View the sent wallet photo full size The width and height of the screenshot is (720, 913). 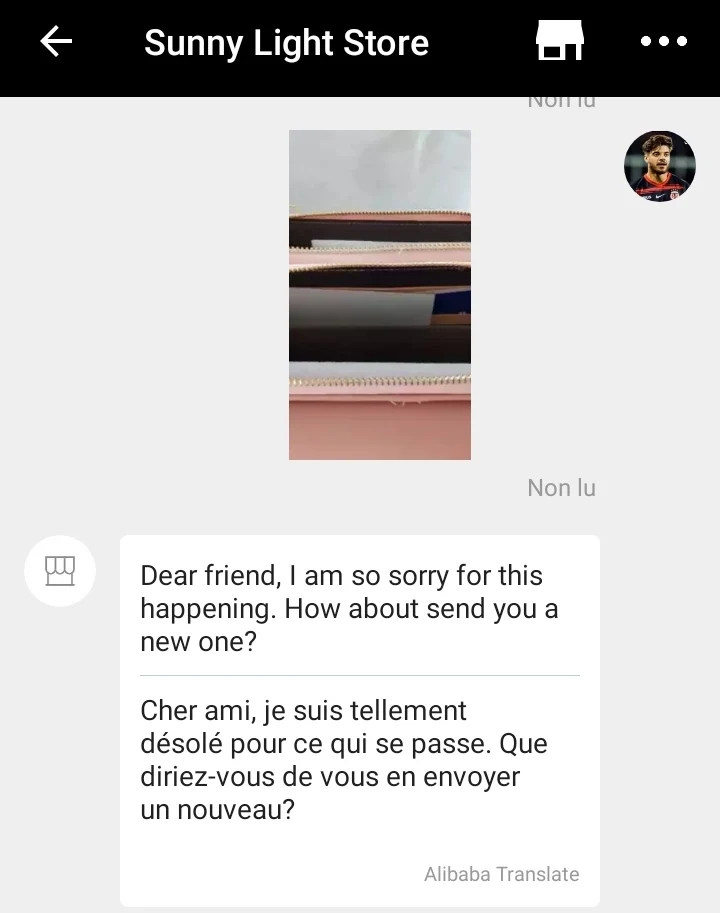(380, 295)
